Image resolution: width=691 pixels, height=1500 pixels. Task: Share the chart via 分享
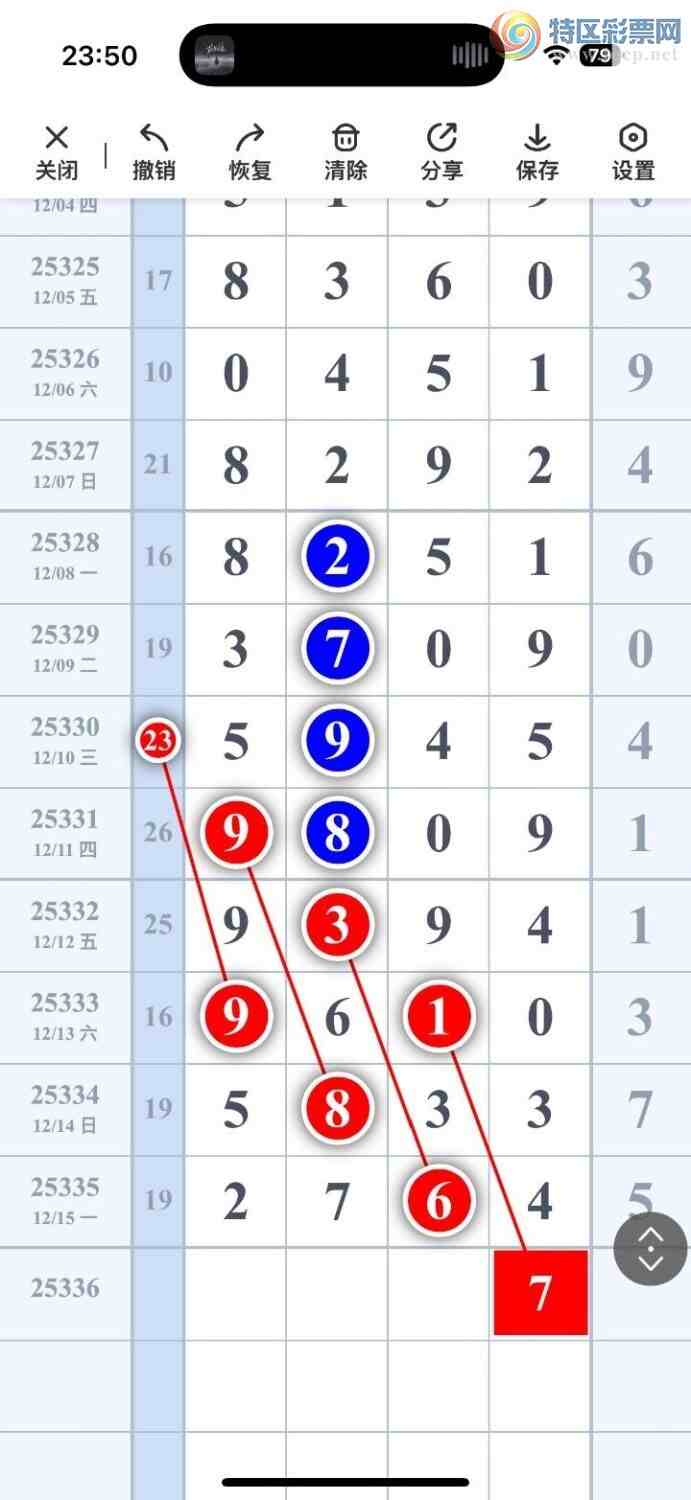click(x=441, y=152)
